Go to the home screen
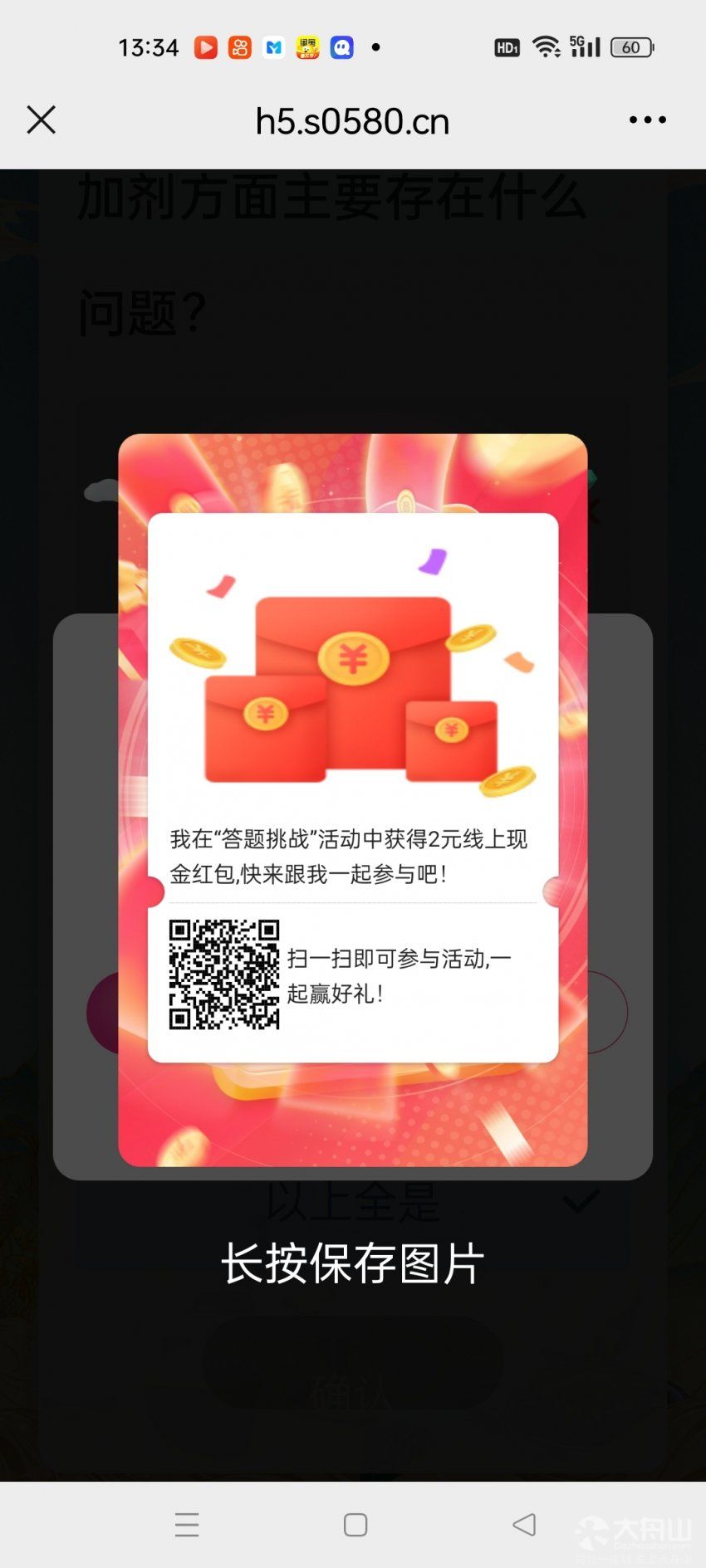 click(355, 1525)
